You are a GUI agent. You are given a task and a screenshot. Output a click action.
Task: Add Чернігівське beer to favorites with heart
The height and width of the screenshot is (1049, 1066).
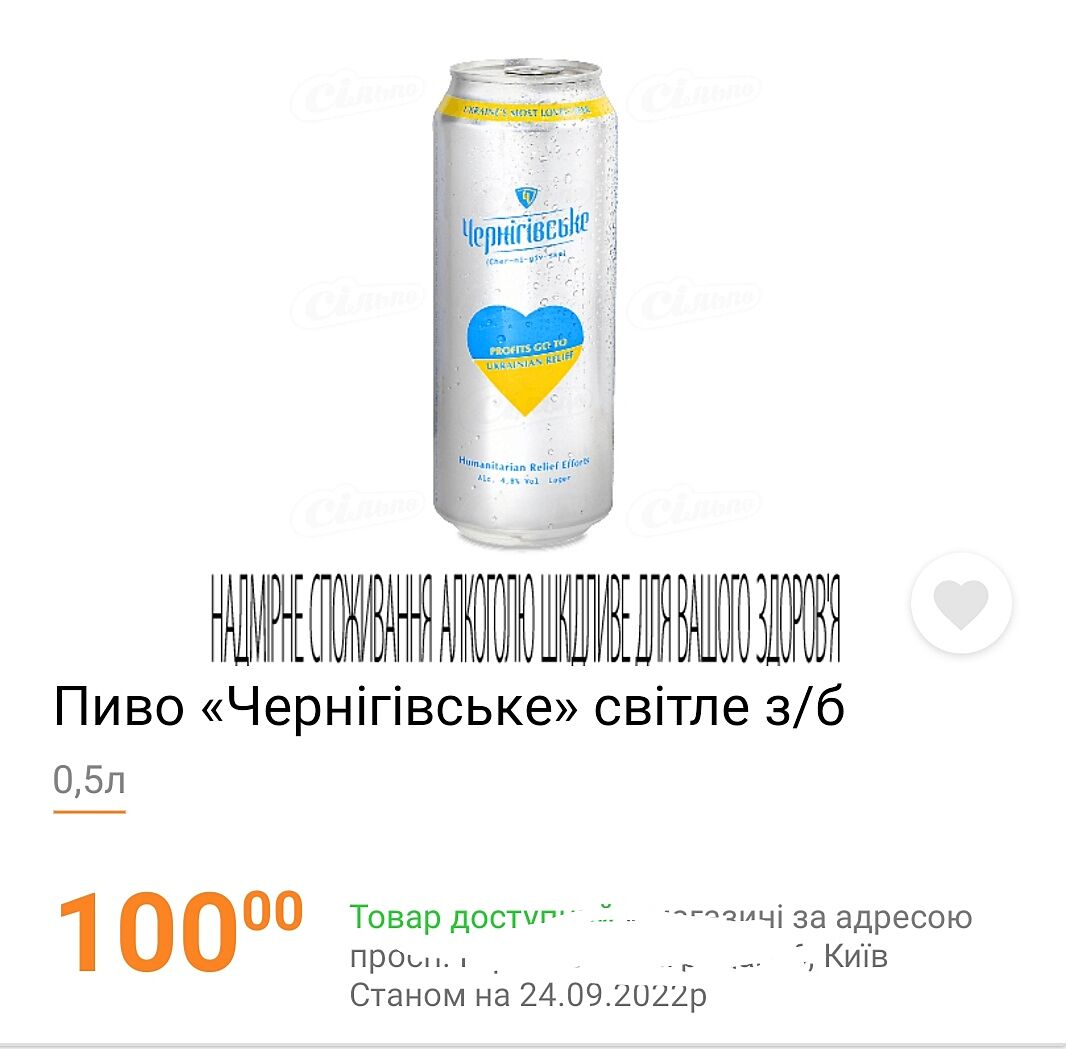(961, 603)
